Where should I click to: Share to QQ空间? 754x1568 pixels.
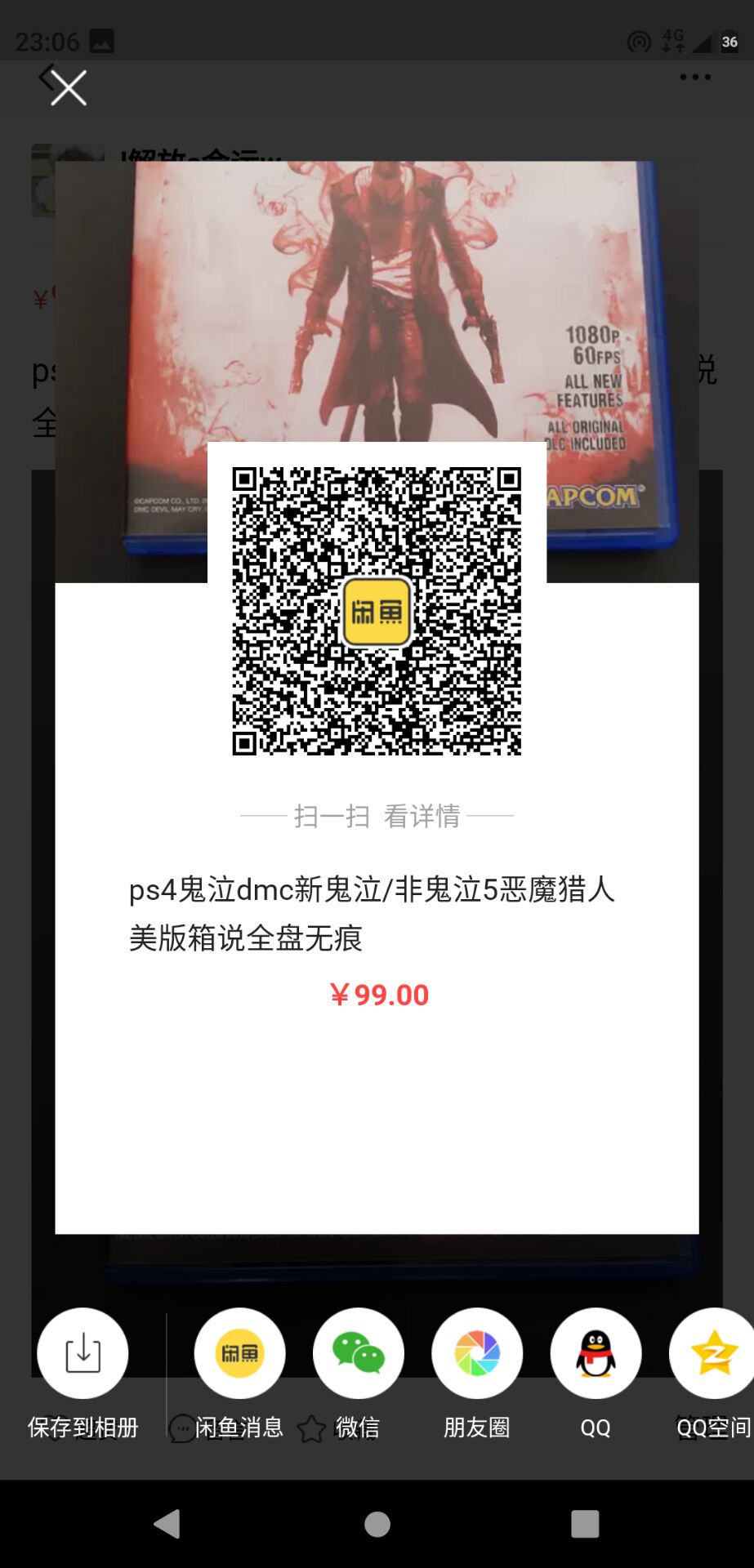(x=712, y=1353)
